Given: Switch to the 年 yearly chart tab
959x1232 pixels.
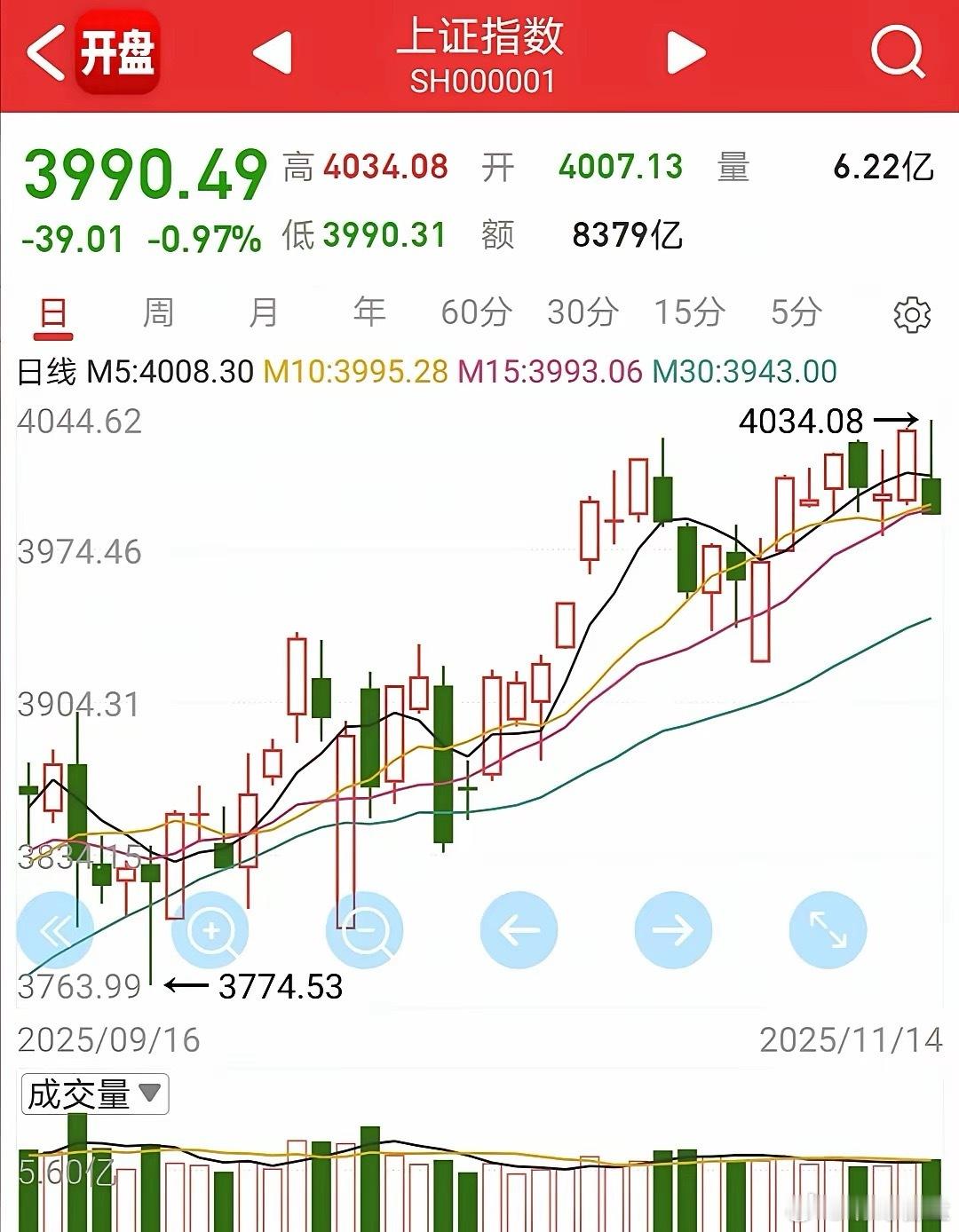Looking at the screenshot, I should (369, 313).
